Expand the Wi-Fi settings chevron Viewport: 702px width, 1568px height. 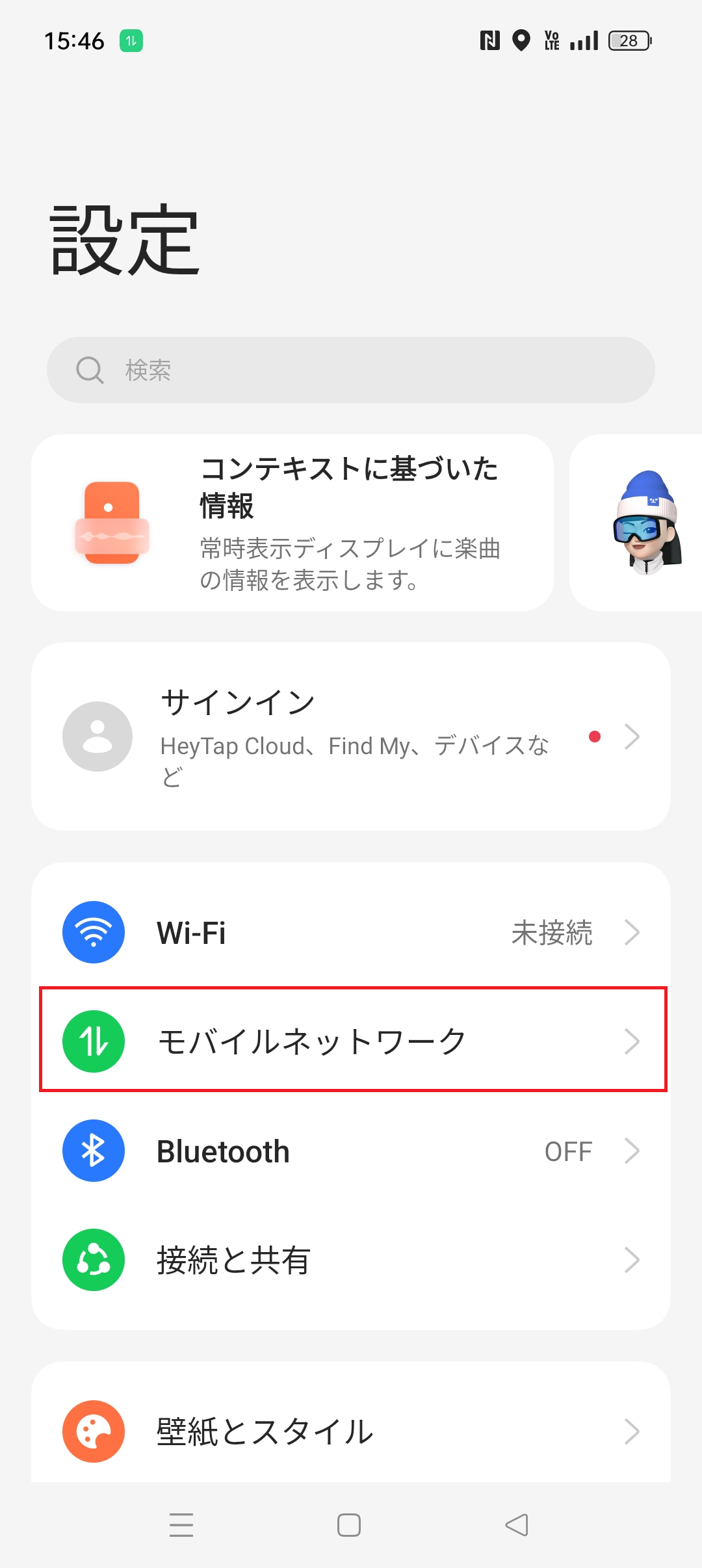(x=632, y=932)
